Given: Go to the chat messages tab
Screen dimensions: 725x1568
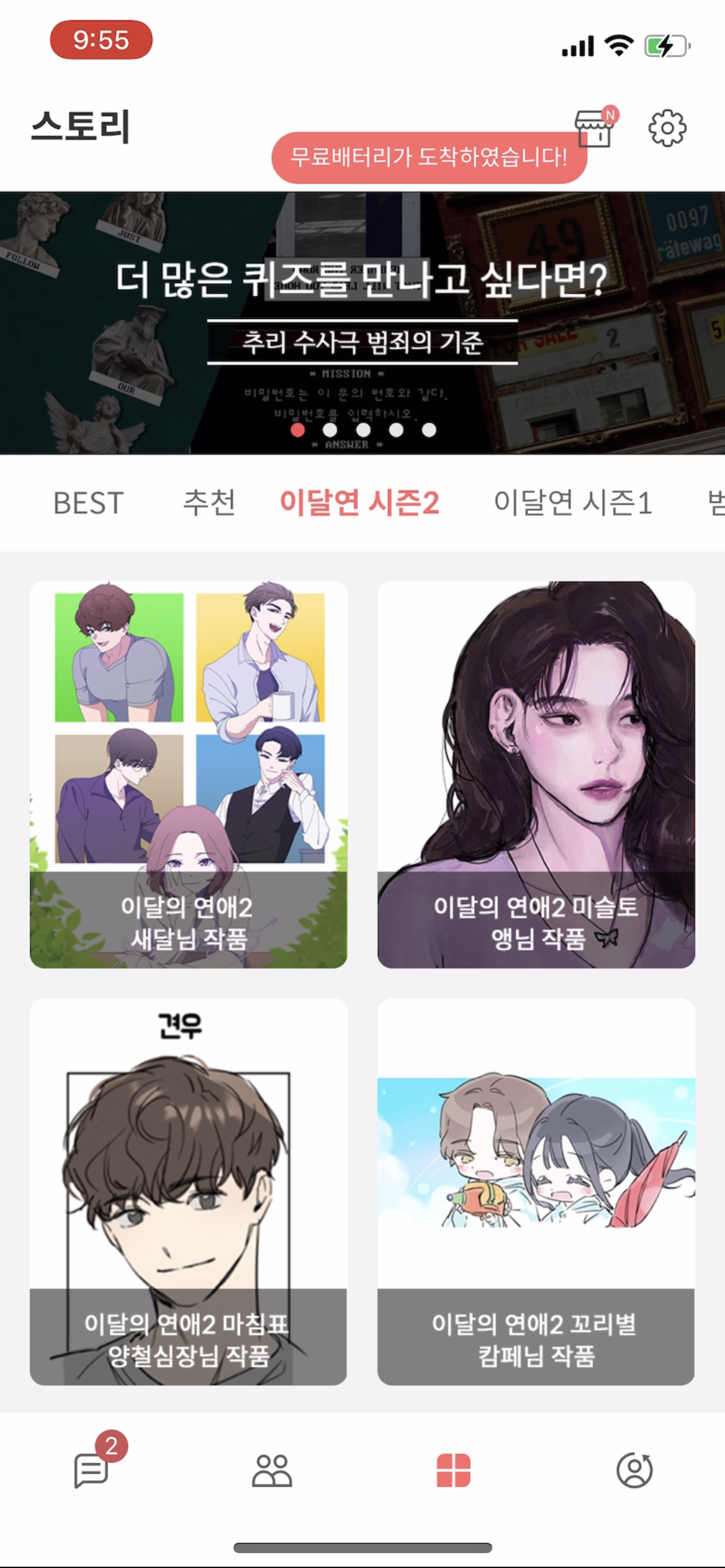Looking at the screenshot, I should click(x=91, y=1470).
